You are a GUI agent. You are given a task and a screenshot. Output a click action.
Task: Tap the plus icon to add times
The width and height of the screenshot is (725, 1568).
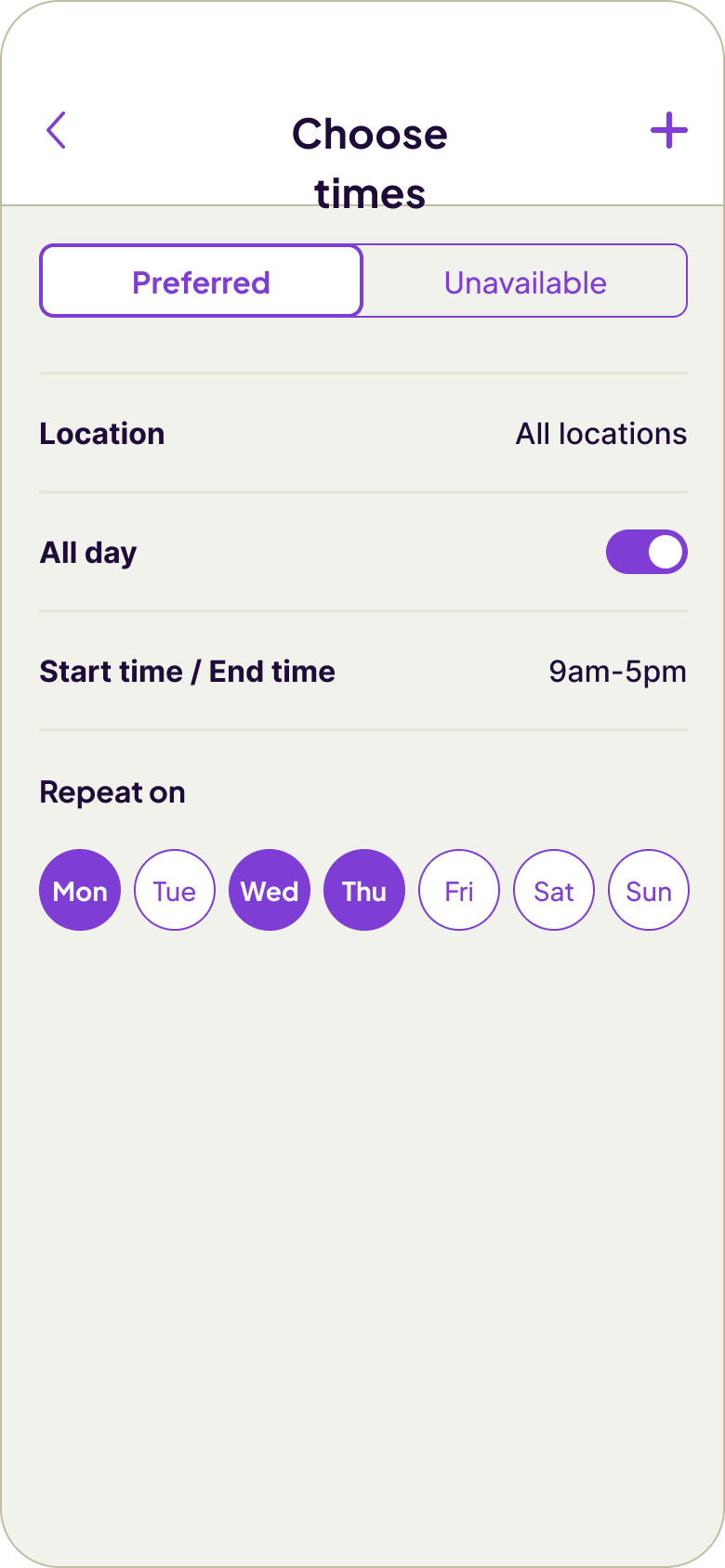point(668,131)
